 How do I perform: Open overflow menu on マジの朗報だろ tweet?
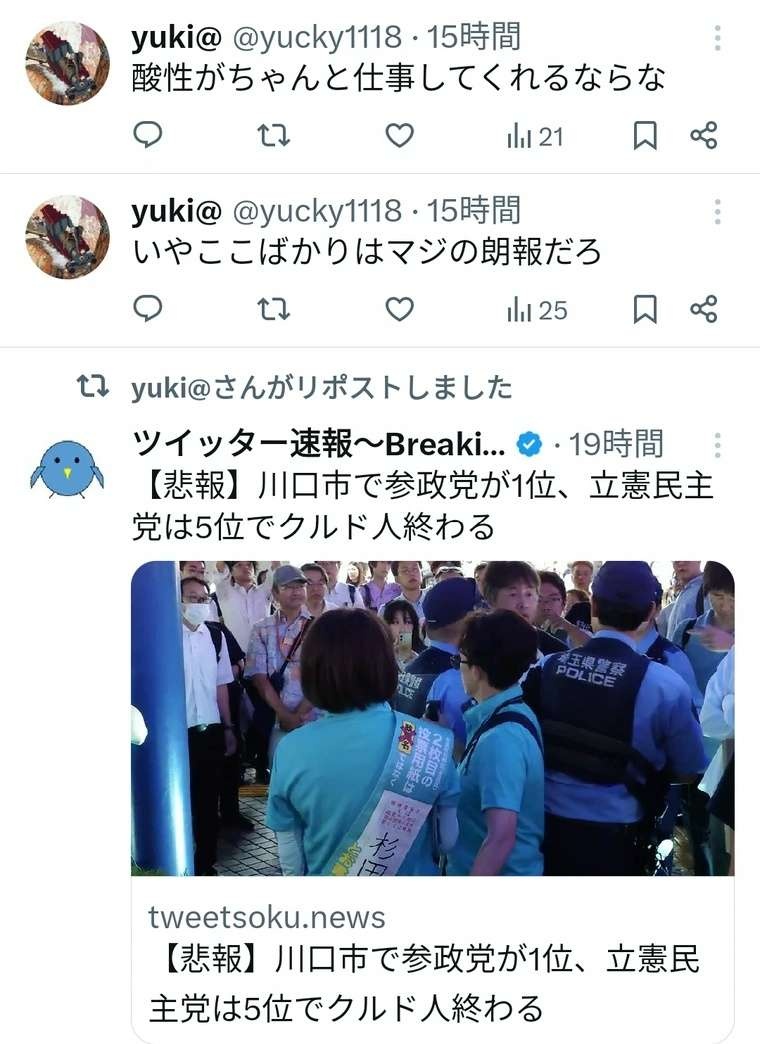tap(717, 212)
